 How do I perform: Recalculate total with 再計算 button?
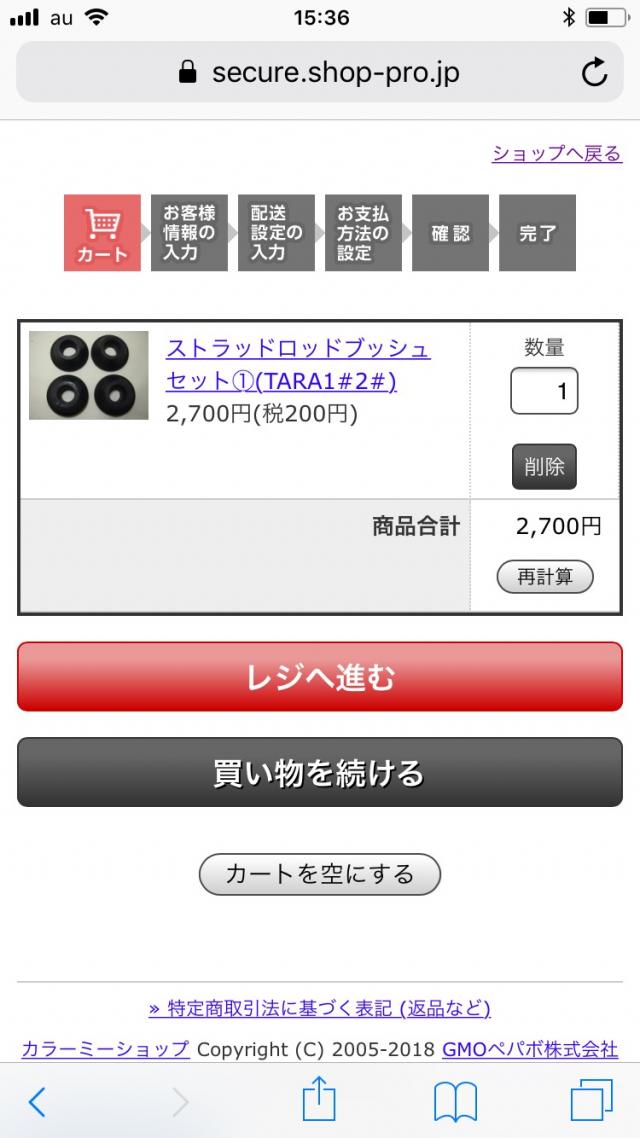tap(545, 577)
